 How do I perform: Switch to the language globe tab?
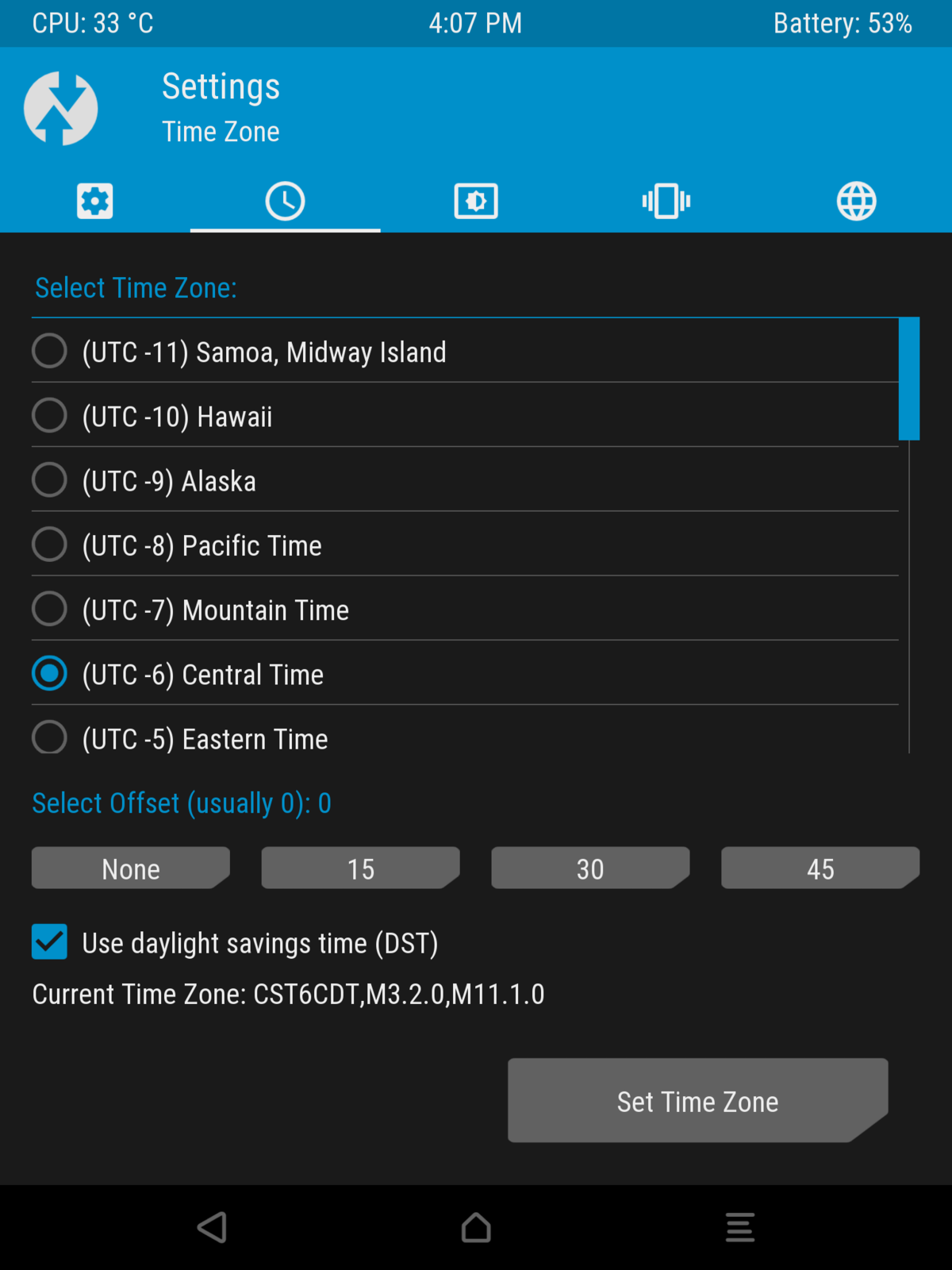(x=856, y=201)
